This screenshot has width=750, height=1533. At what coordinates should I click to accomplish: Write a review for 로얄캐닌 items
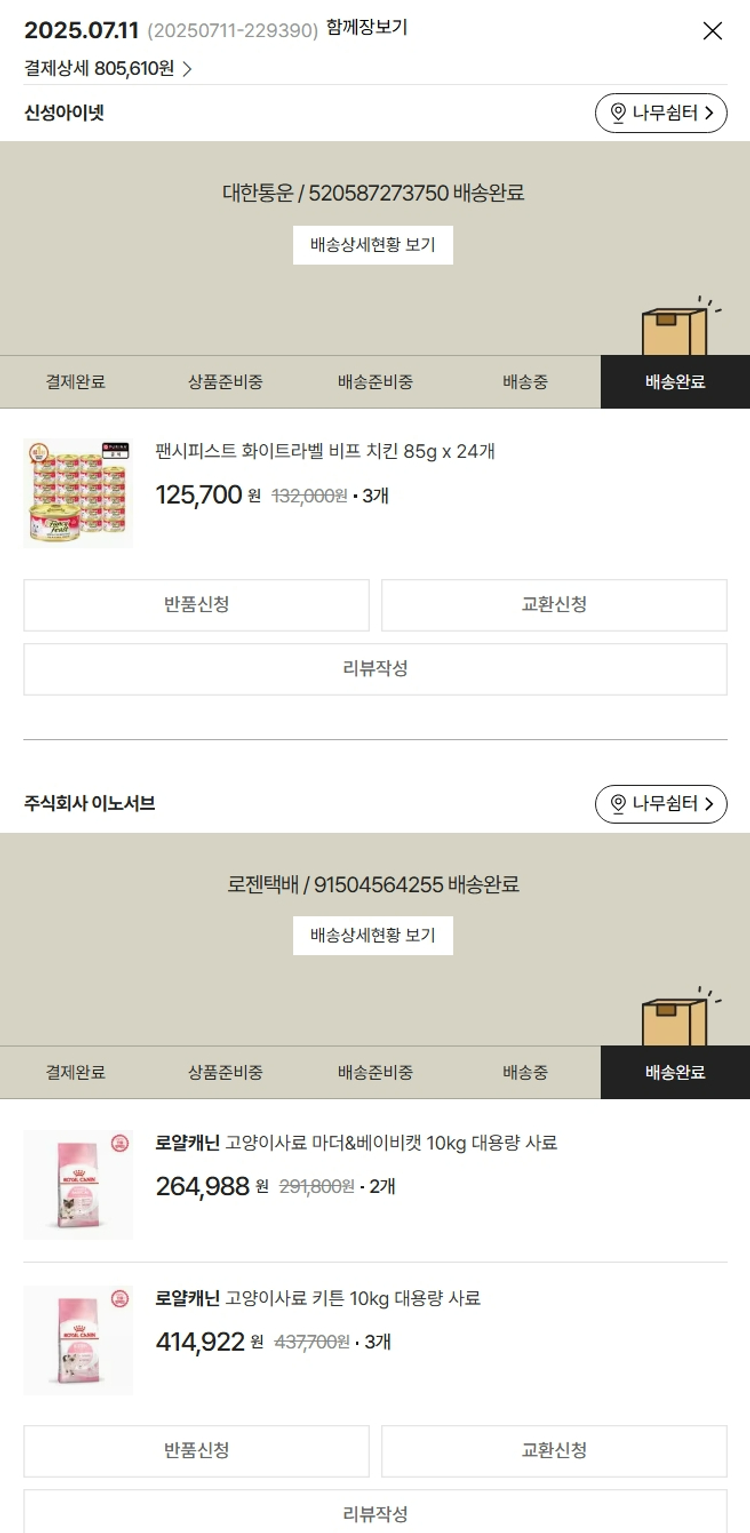tap(375, 1513)
